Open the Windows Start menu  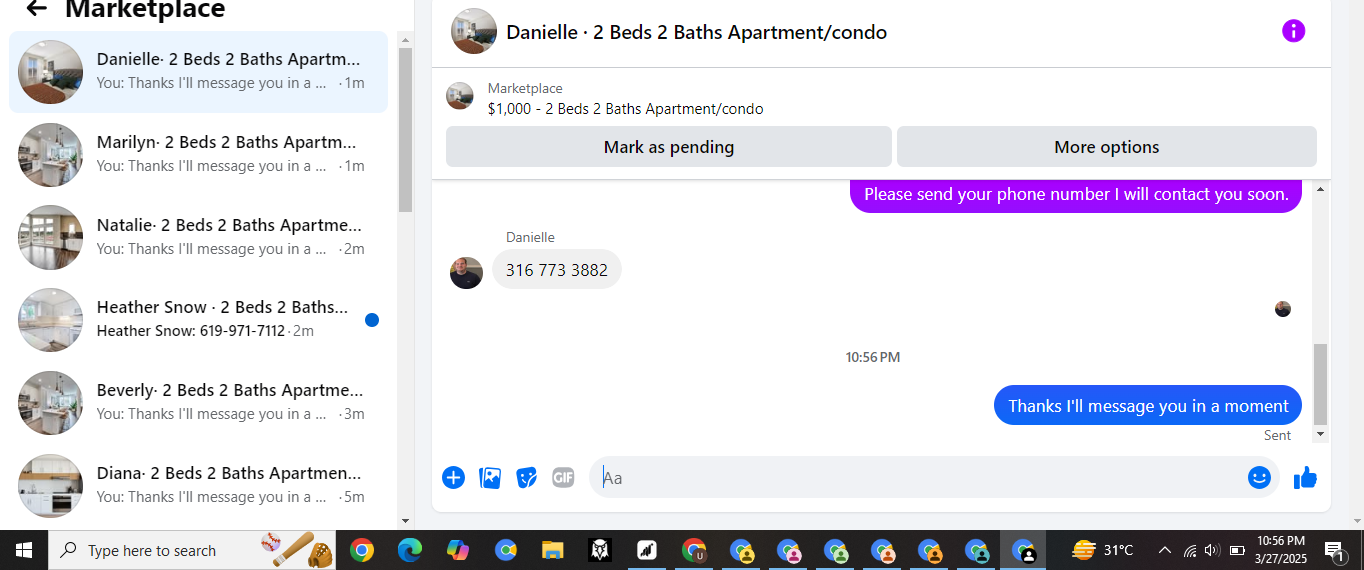click(24, 550)
